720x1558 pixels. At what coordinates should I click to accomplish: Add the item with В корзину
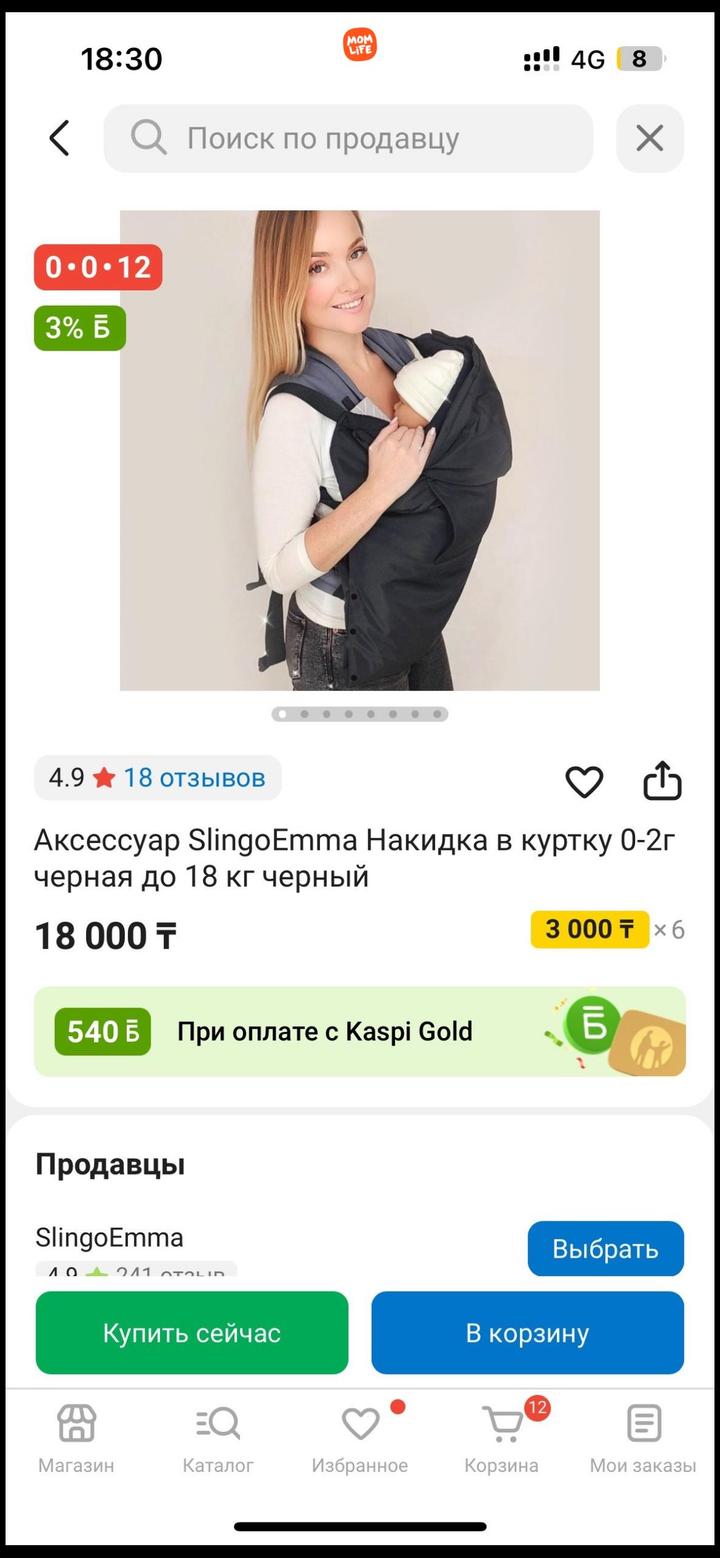pos(527,1332)
